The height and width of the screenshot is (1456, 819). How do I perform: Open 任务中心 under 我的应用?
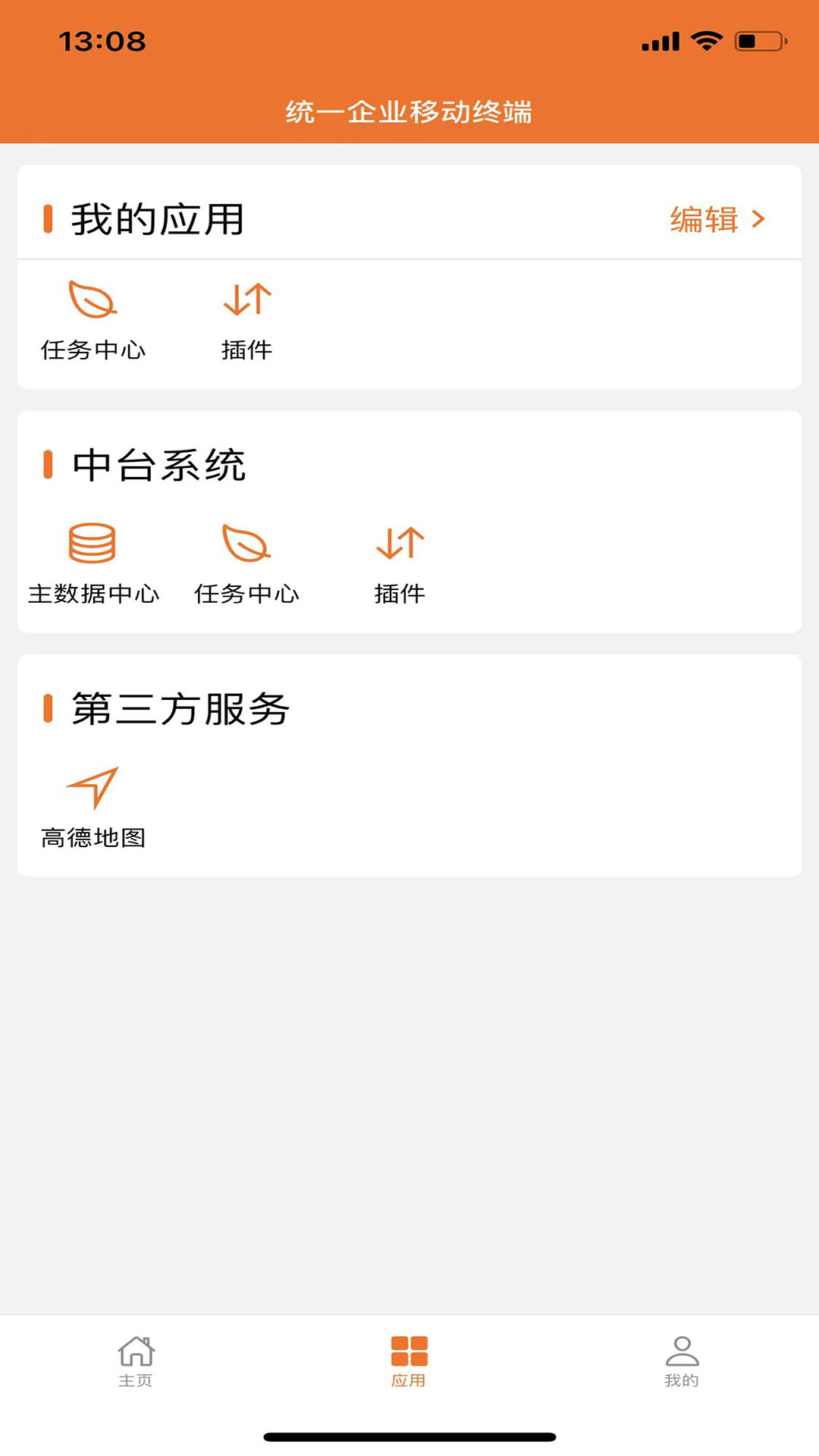click(x=93, y=320)
